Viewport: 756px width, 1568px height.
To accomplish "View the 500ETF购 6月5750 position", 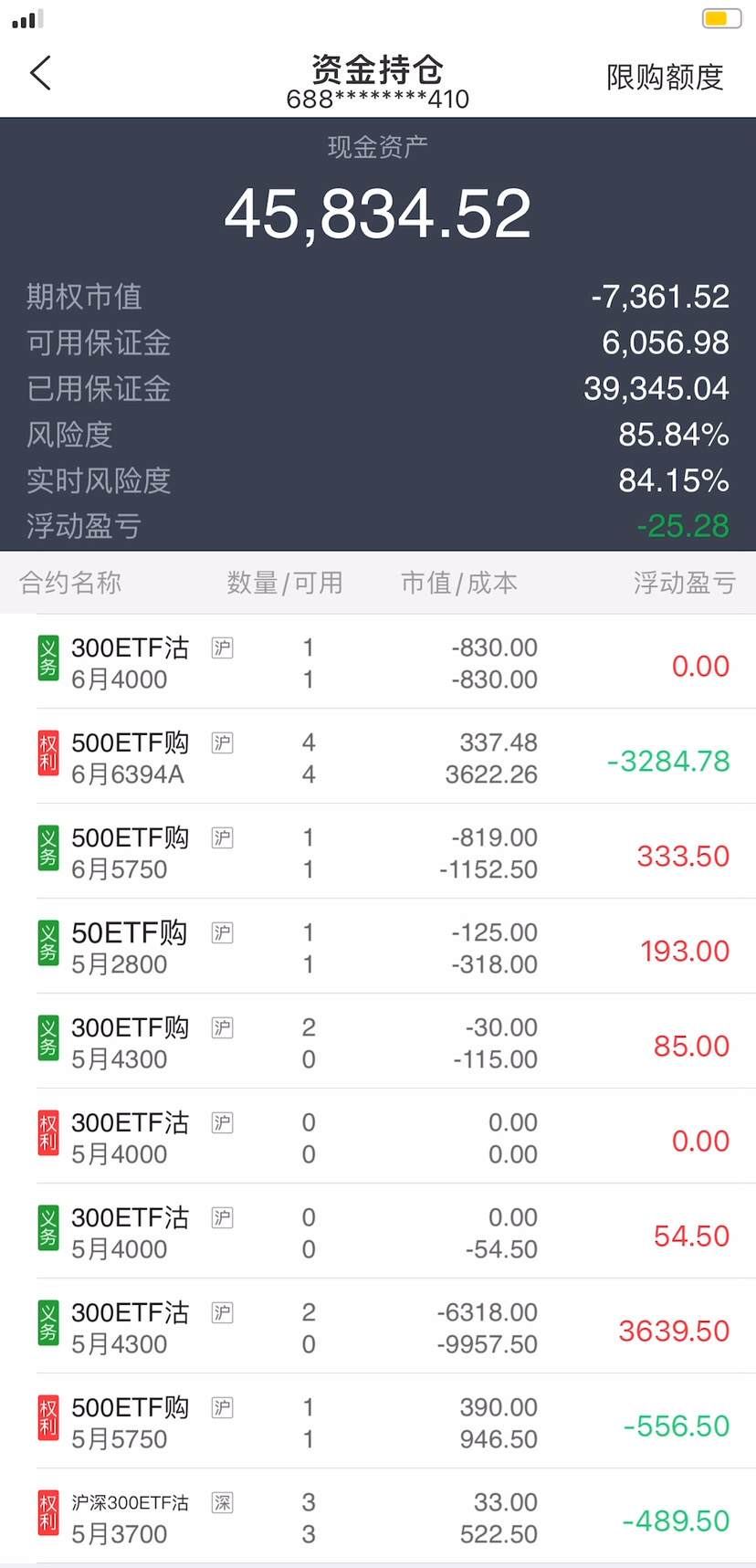I will coord(378,853).
